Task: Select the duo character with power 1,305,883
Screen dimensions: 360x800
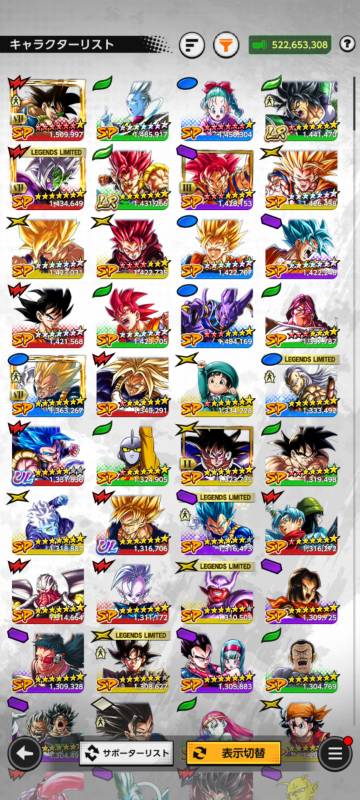Action: point(217,663)
